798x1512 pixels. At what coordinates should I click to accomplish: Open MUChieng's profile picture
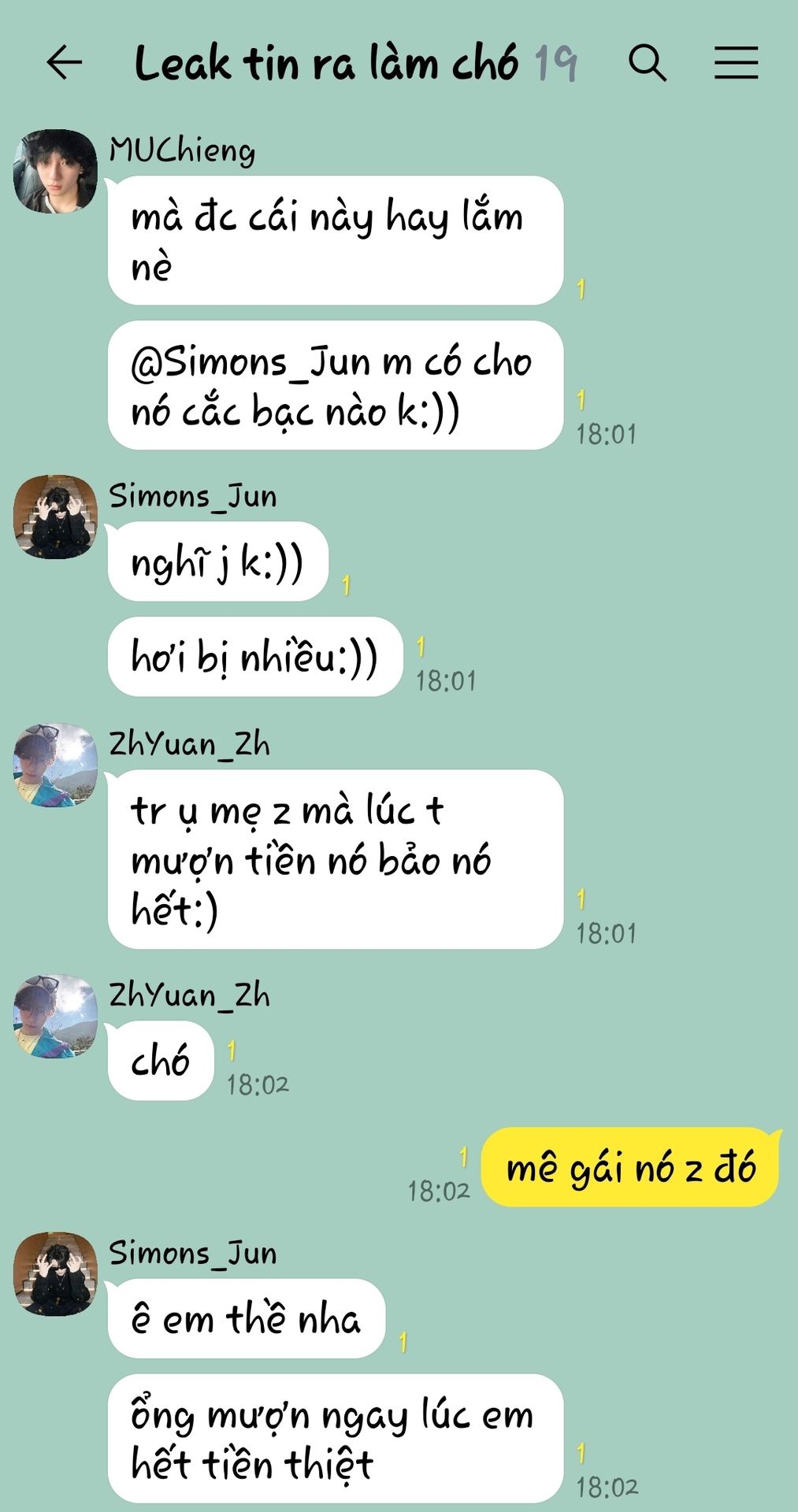(x=55, y=172)
